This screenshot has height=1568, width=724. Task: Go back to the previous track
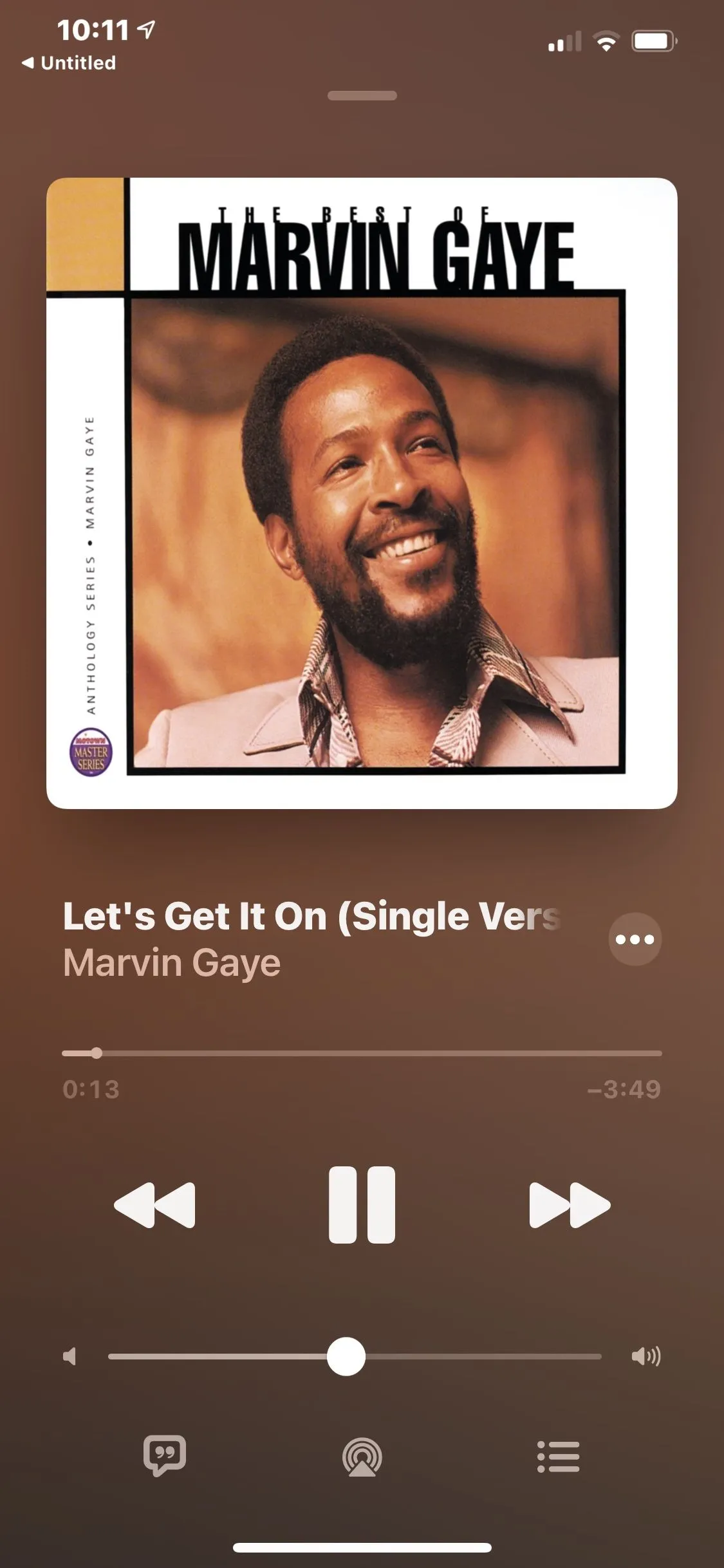click(154, 1204)
